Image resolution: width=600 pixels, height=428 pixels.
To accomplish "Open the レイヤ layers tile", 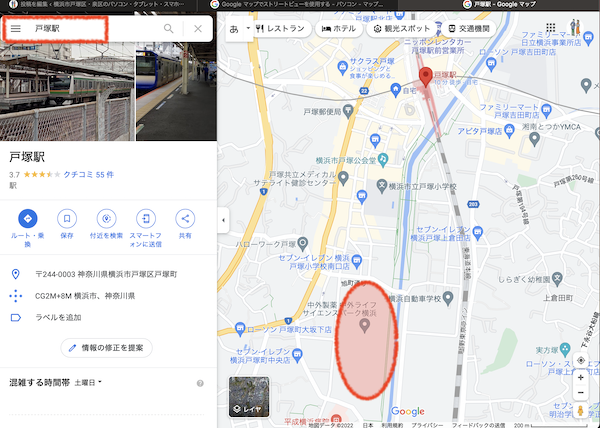I will [248, 395].
